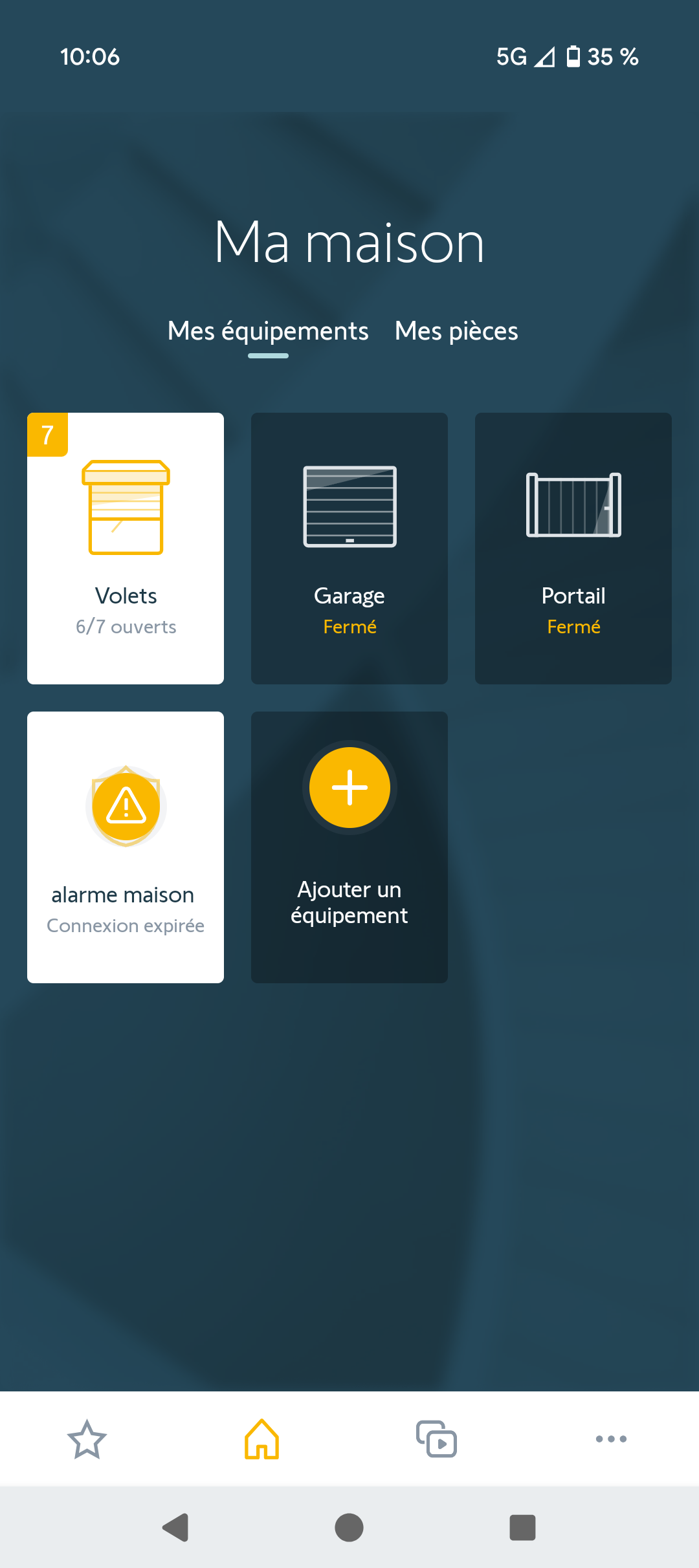
Task: Open favorites star in bottom bar
Action: click(87, 1439)
